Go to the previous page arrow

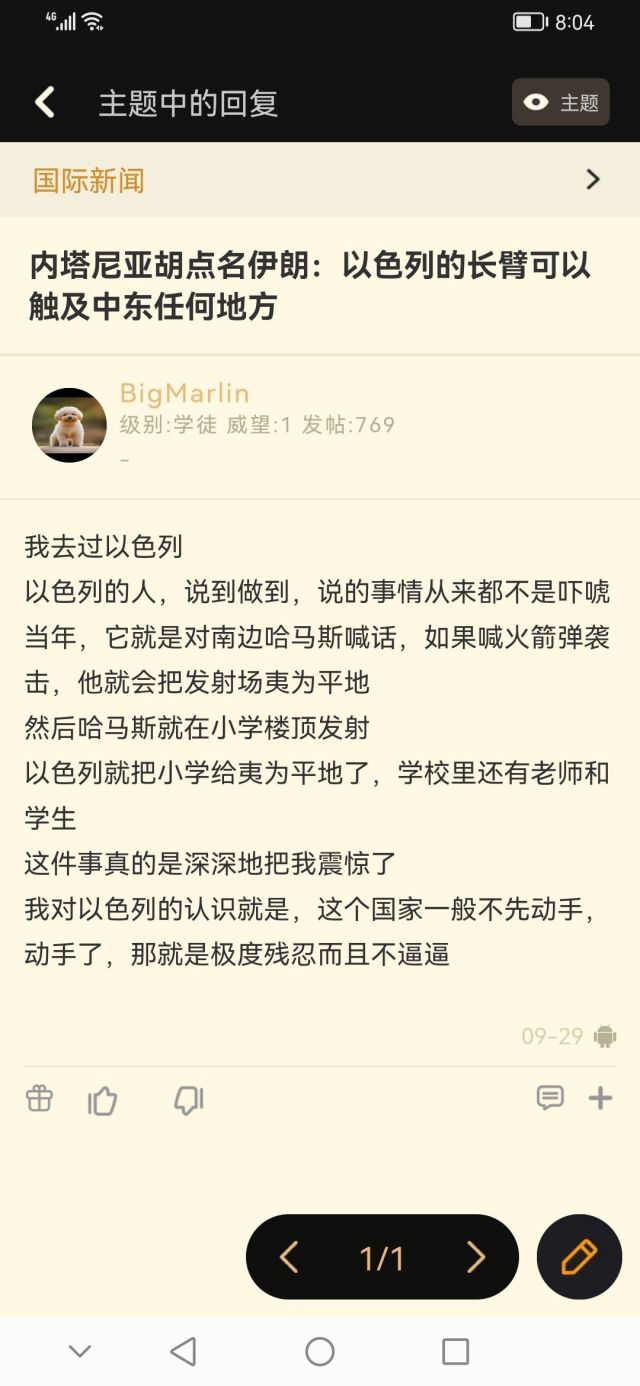click(289, 1257)
